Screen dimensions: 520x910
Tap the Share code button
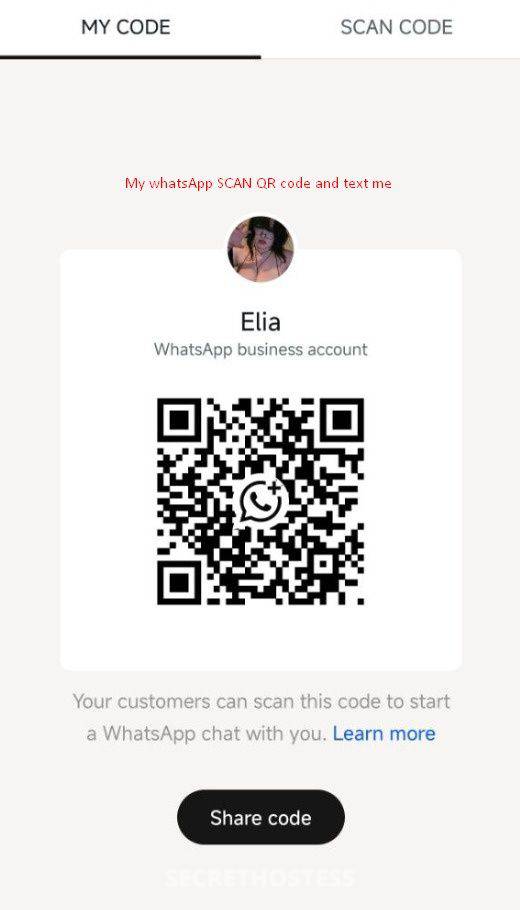pos(261,817)
